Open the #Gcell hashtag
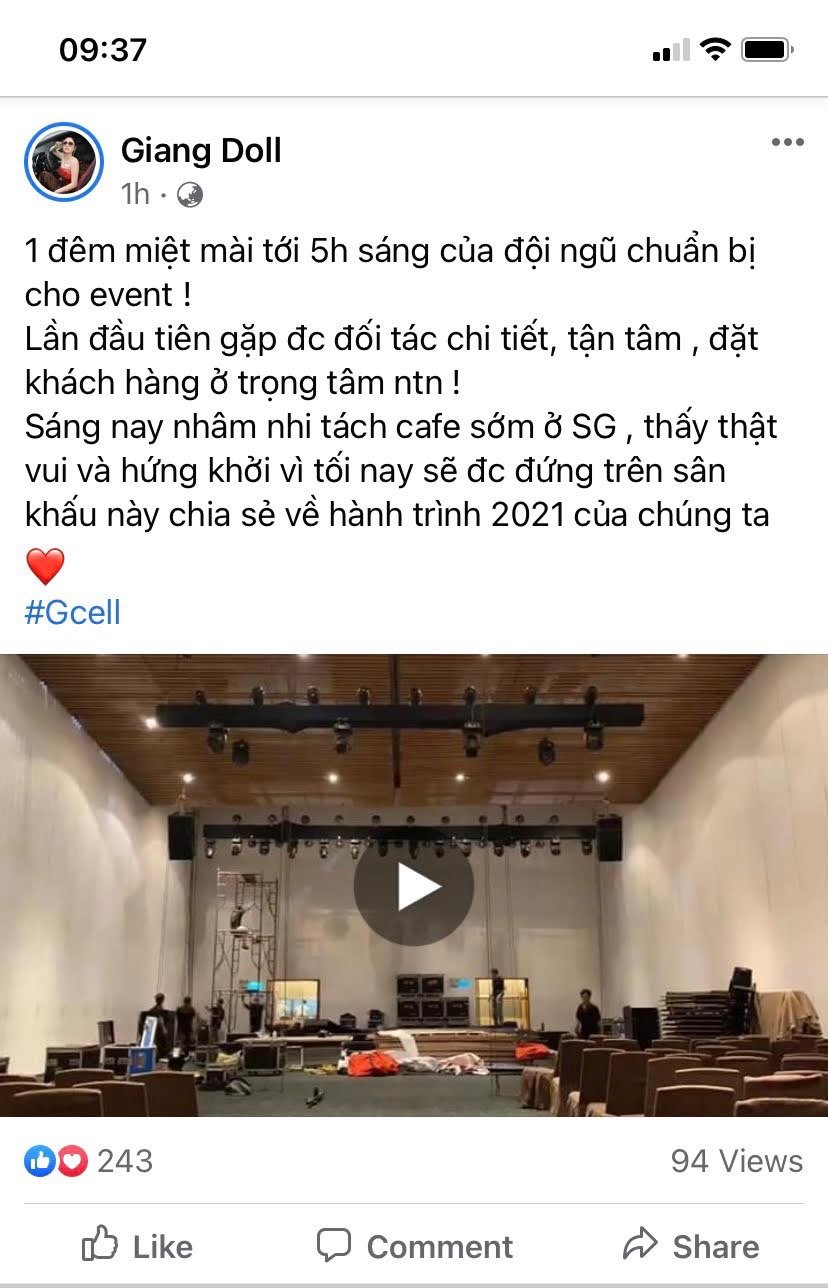 (x=72, y=612)
